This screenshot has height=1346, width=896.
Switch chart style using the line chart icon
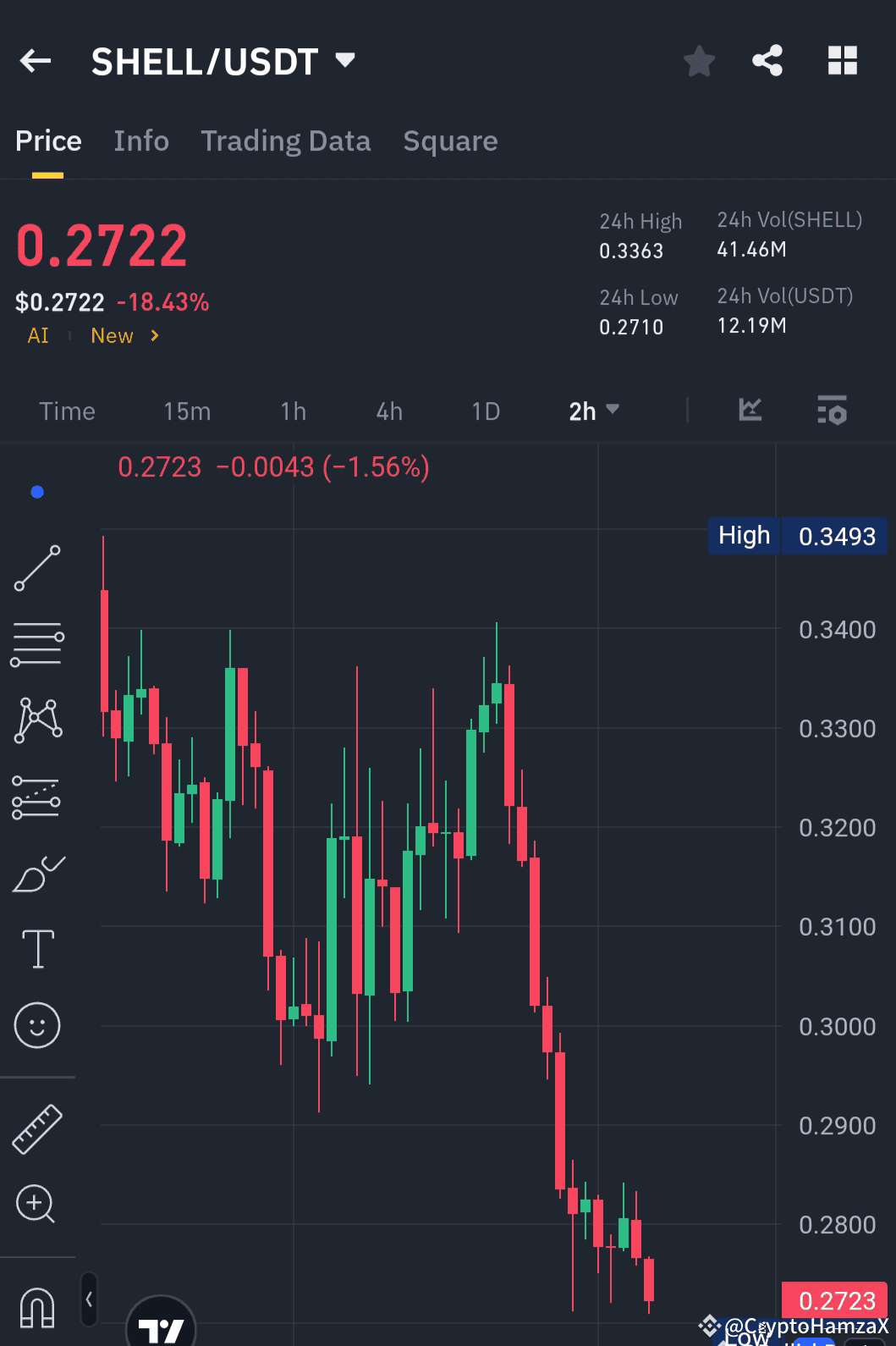click(x=749, y=411)
